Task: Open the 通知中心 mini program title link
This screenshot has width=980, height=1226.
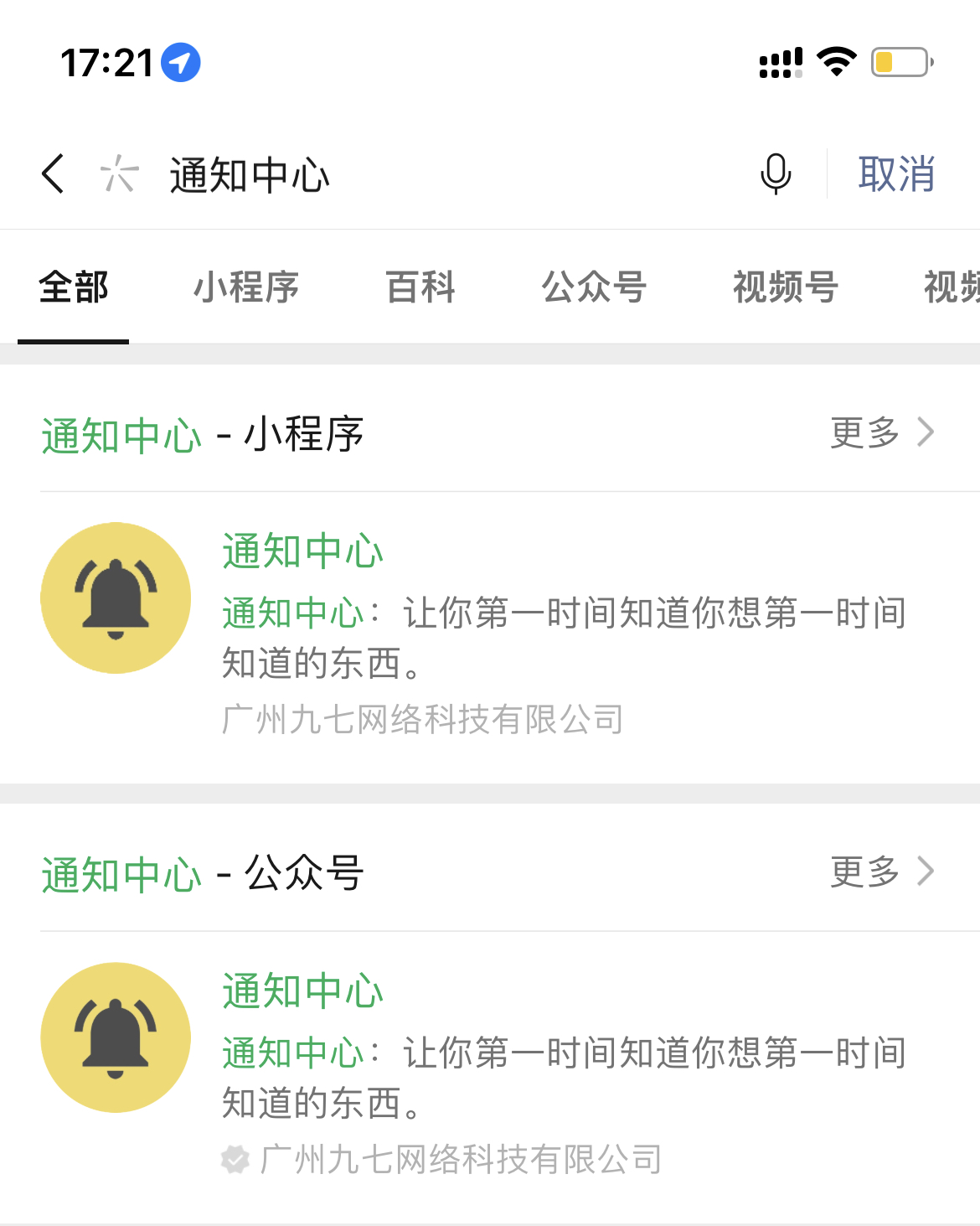Action: pos(302,551)
